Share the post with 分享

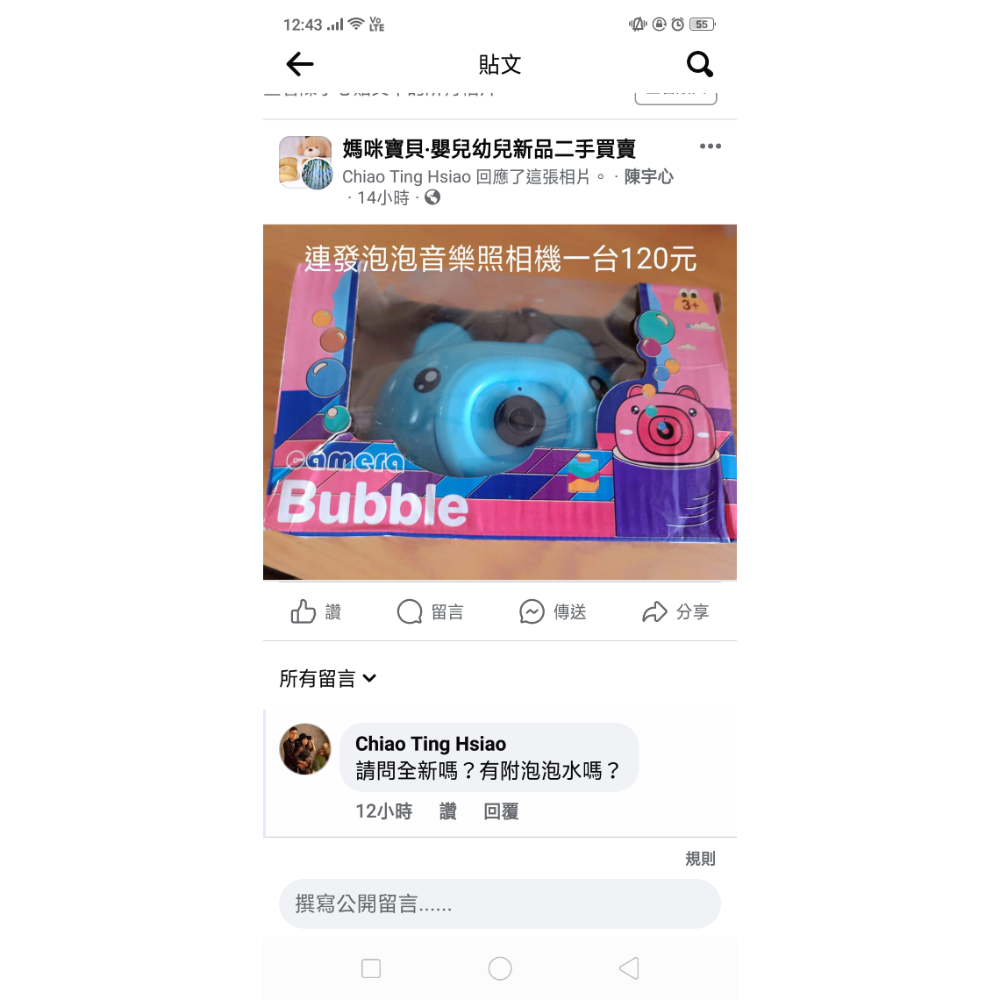click(675, 612)
